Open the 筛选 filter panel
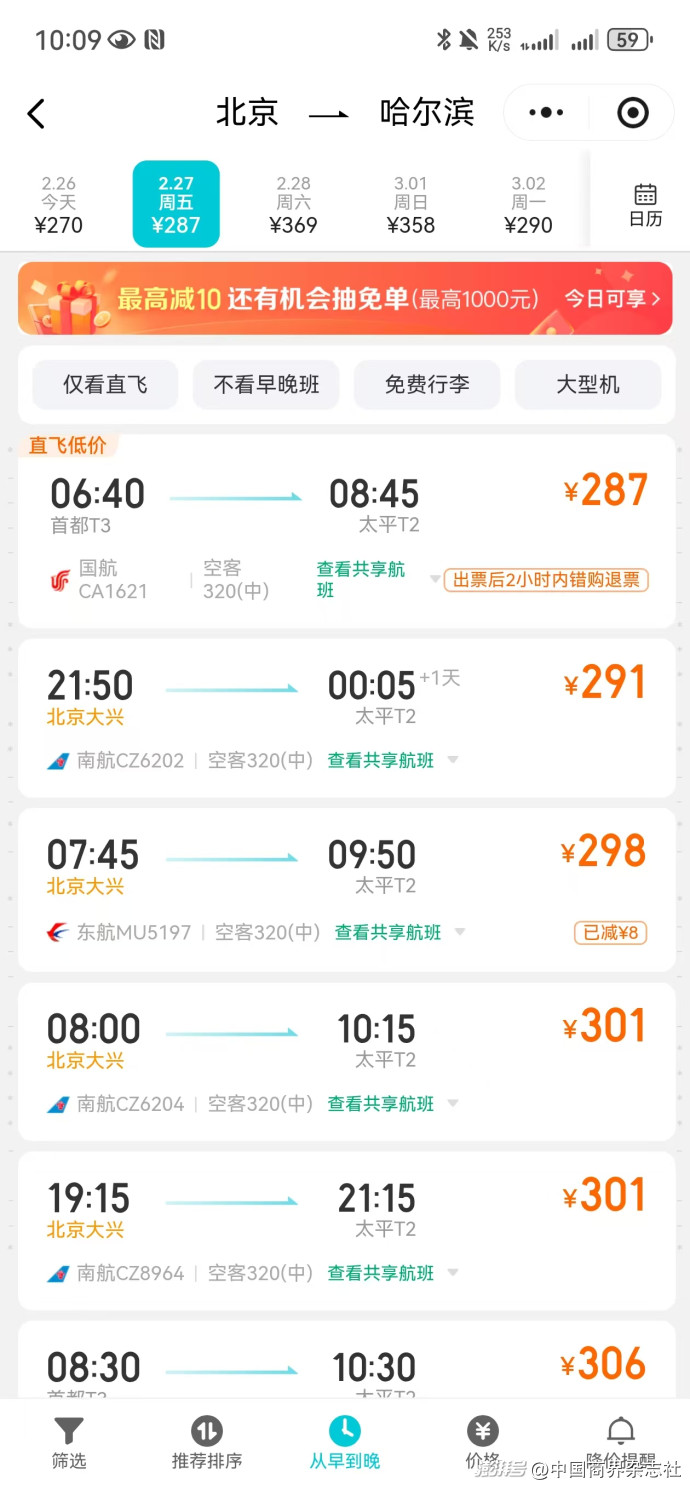This screenshot has height=1490, width=690. pos(69,1443)
